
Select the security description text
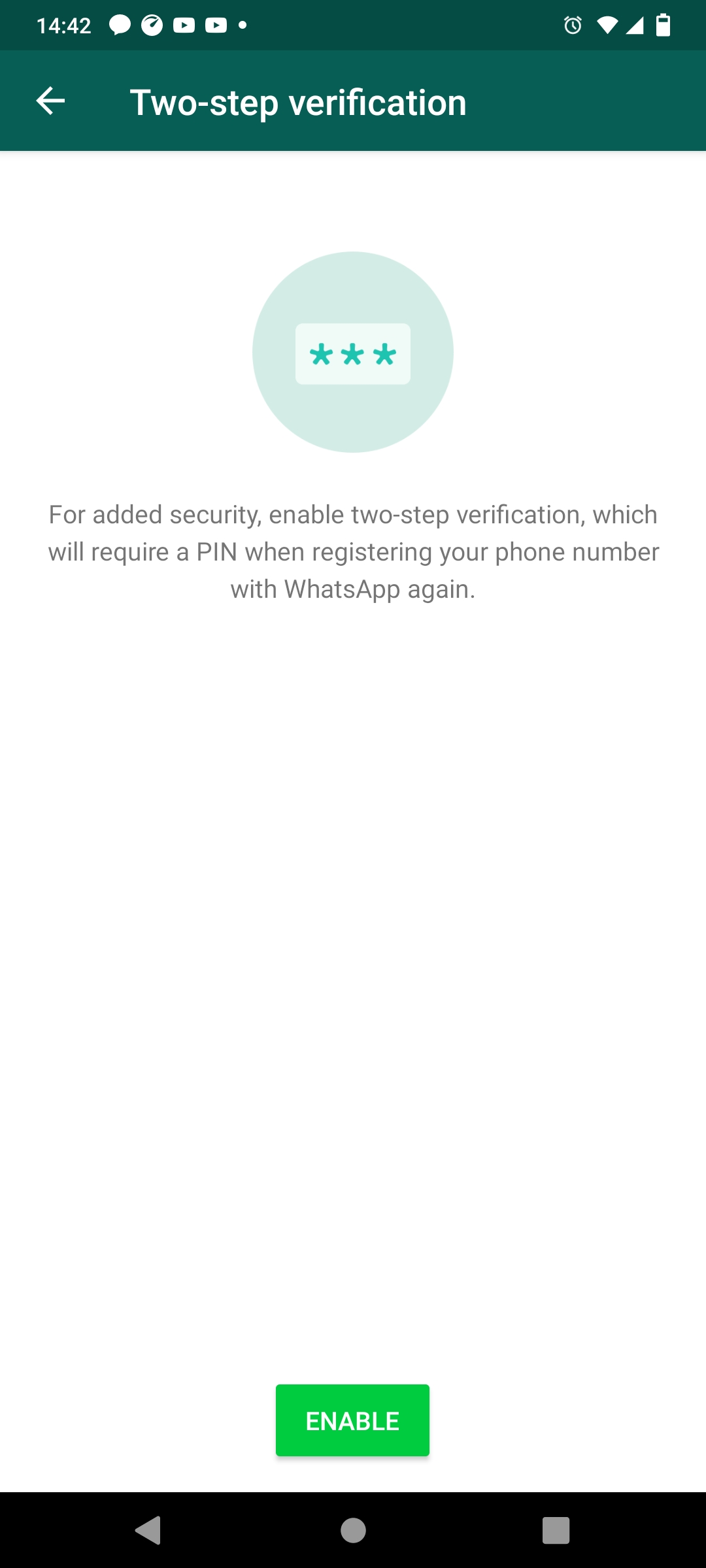pos(352,551)
